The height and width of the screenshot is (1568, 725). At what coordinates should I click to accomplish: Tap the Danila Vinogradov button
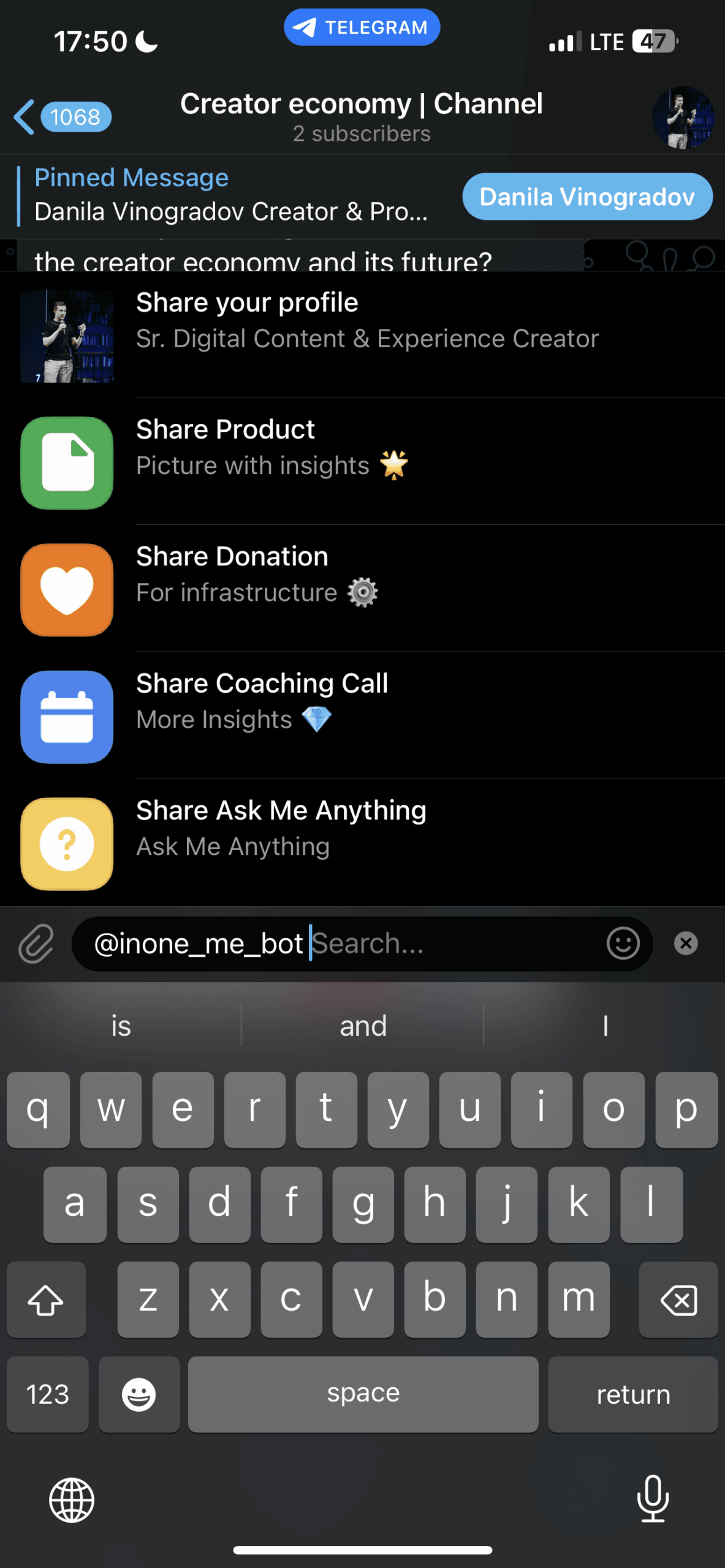point(586,197)
